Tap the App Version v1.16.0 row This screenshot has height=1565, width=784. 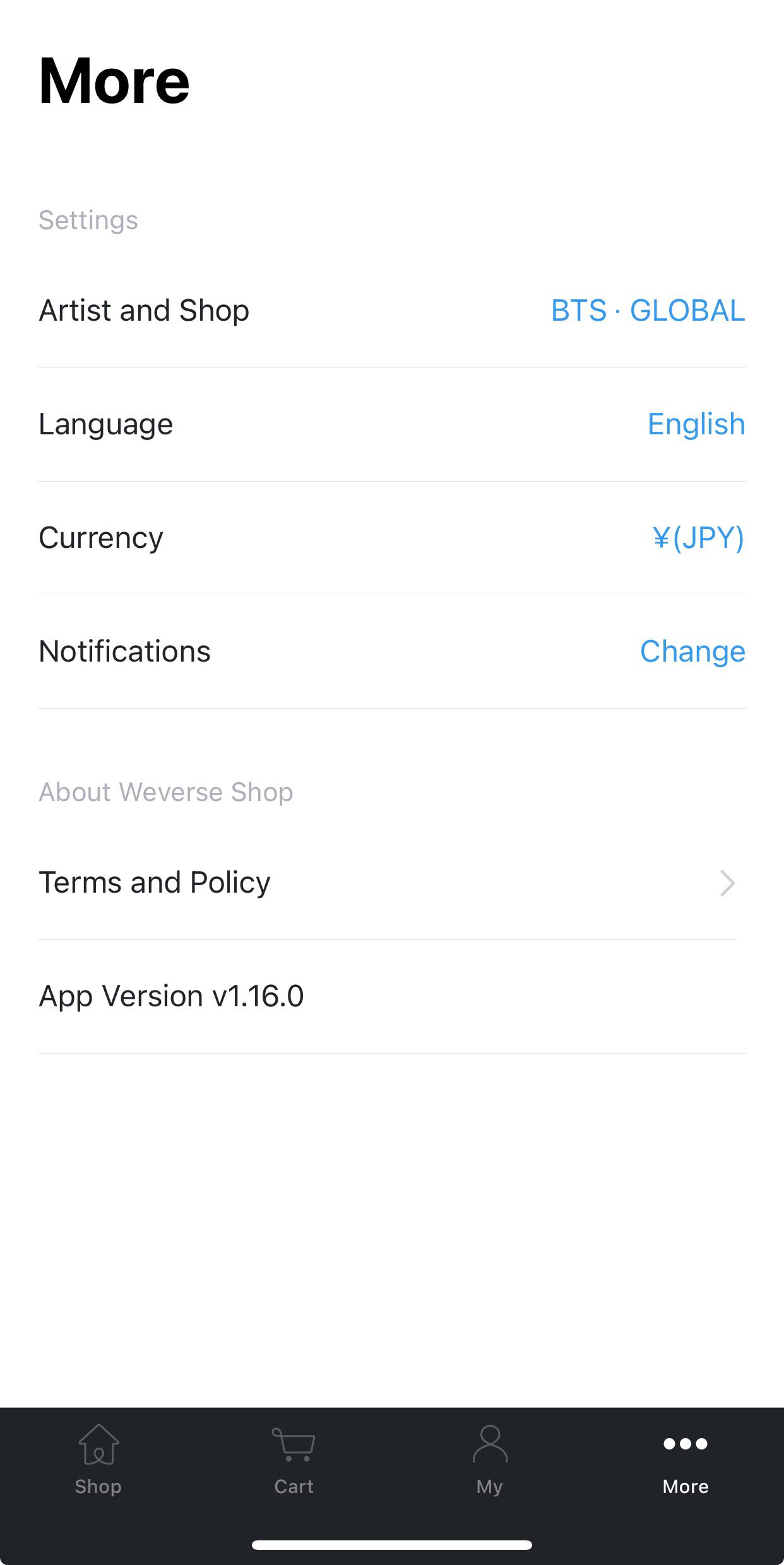[x=391, y=996]
